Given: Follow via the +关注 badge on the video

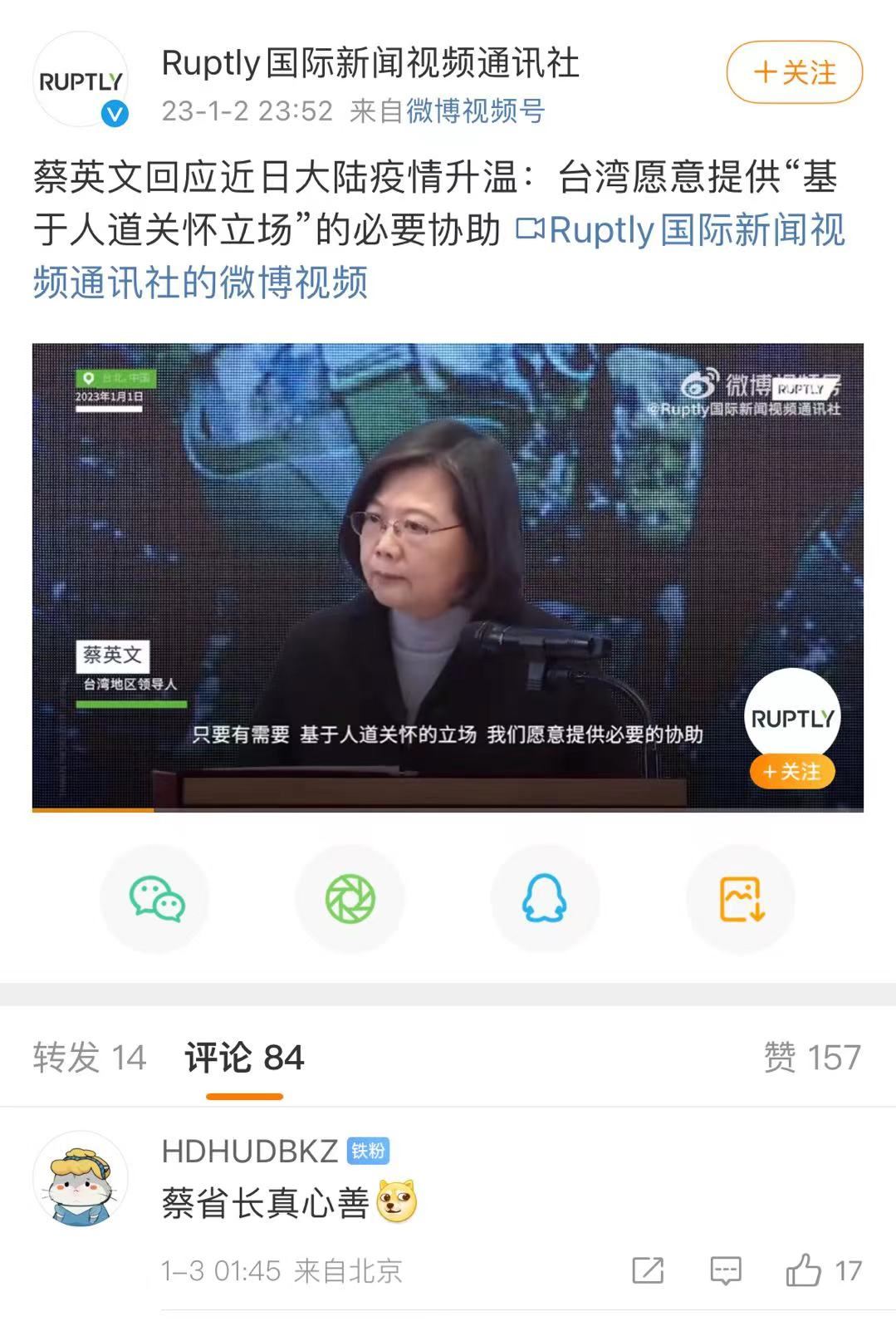Looking at the screenshot, I should pyautogui.click(x=792, y=772).
